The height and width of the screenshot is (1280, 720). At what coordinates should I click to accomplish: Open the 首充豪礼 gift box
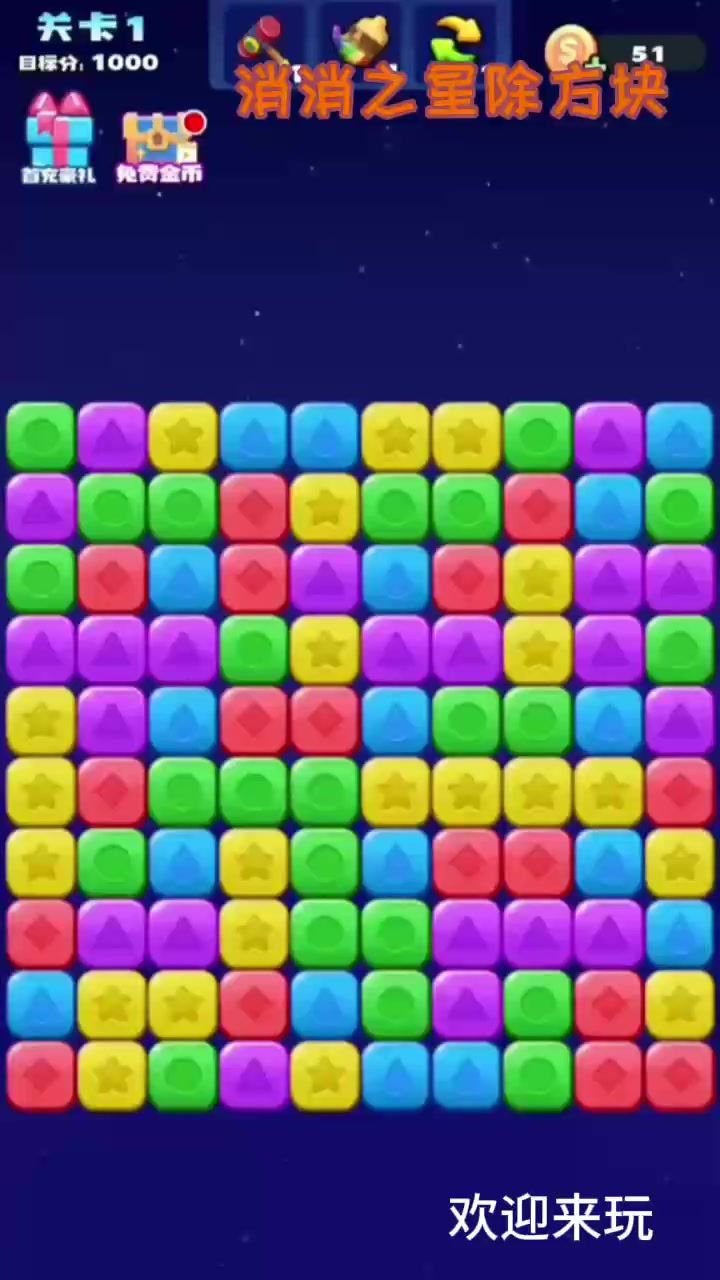[59, 138]
